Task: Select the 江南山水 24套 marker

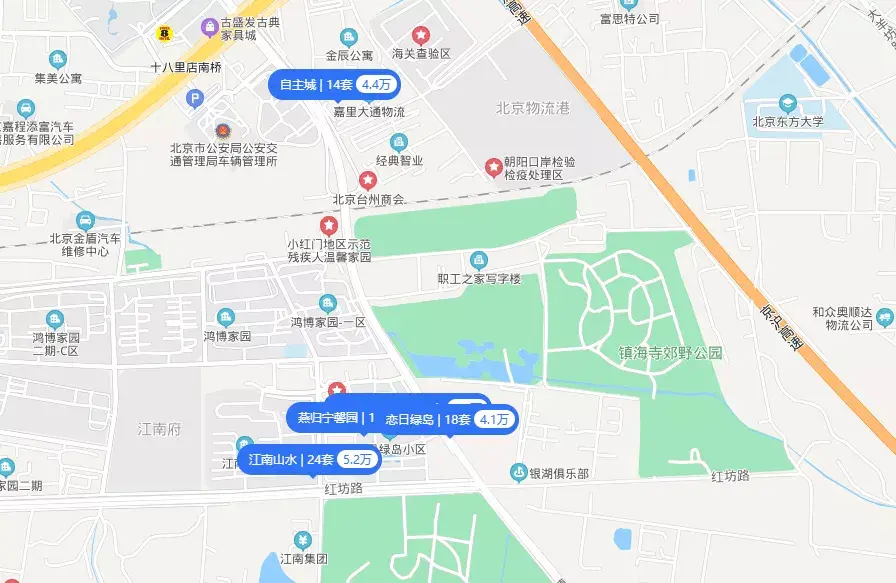Action: pos(310,460)
